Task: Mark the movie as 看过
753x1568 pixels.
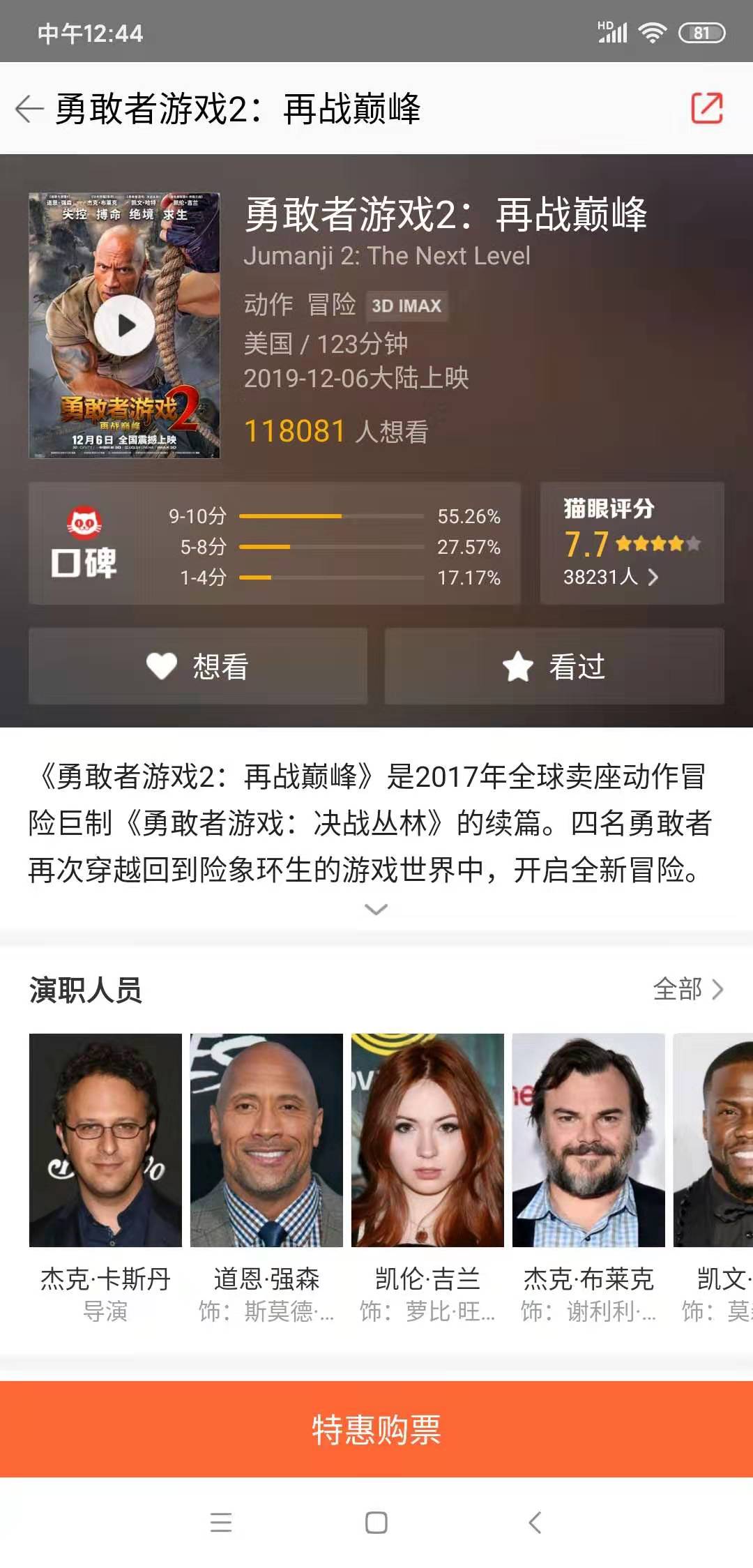Action: click(x=554, y=666)
